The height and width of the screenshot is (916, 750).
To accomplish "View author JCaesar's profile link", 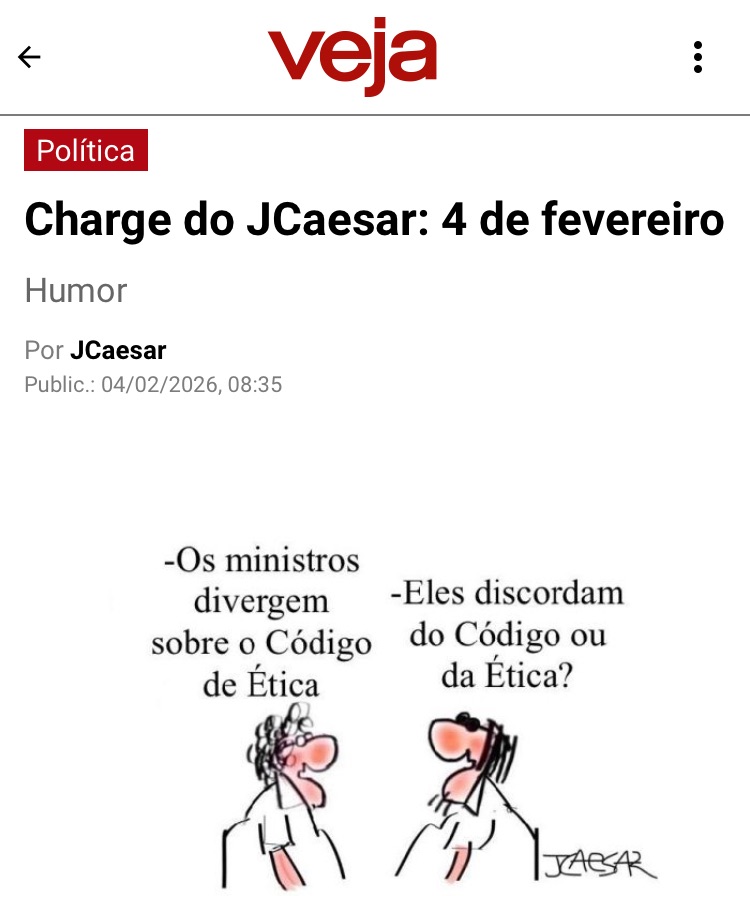I will point(118,351).
